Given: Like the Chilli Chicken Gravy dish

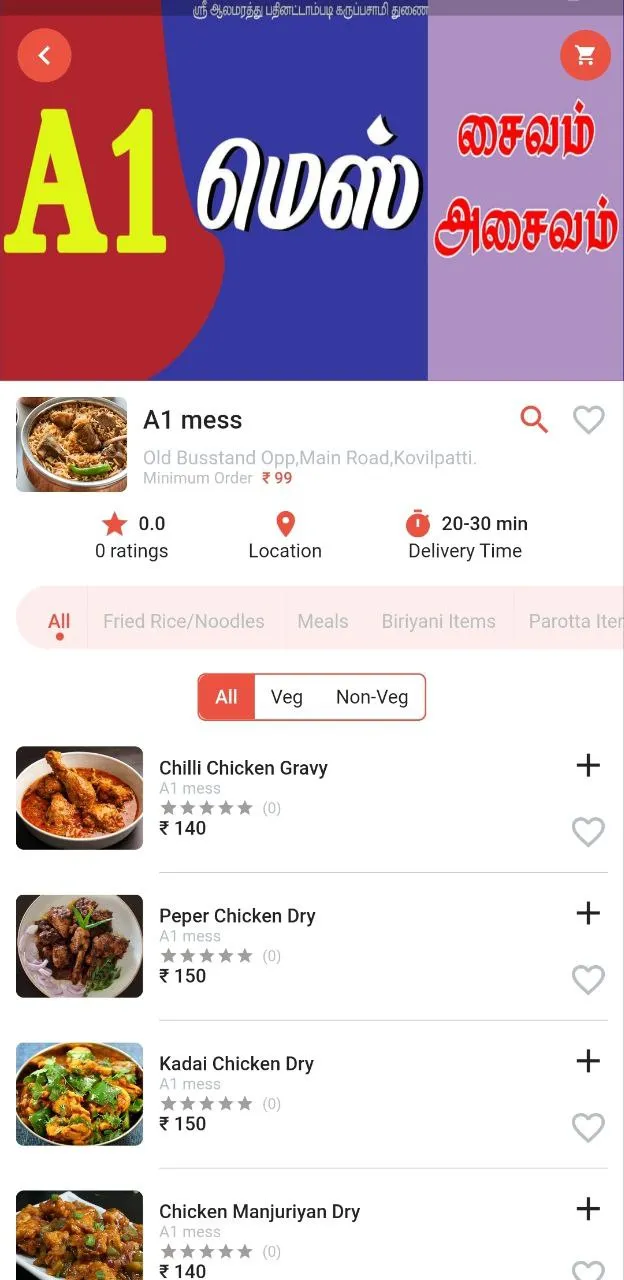Looking at the screenshot, I should click(588, 831).
